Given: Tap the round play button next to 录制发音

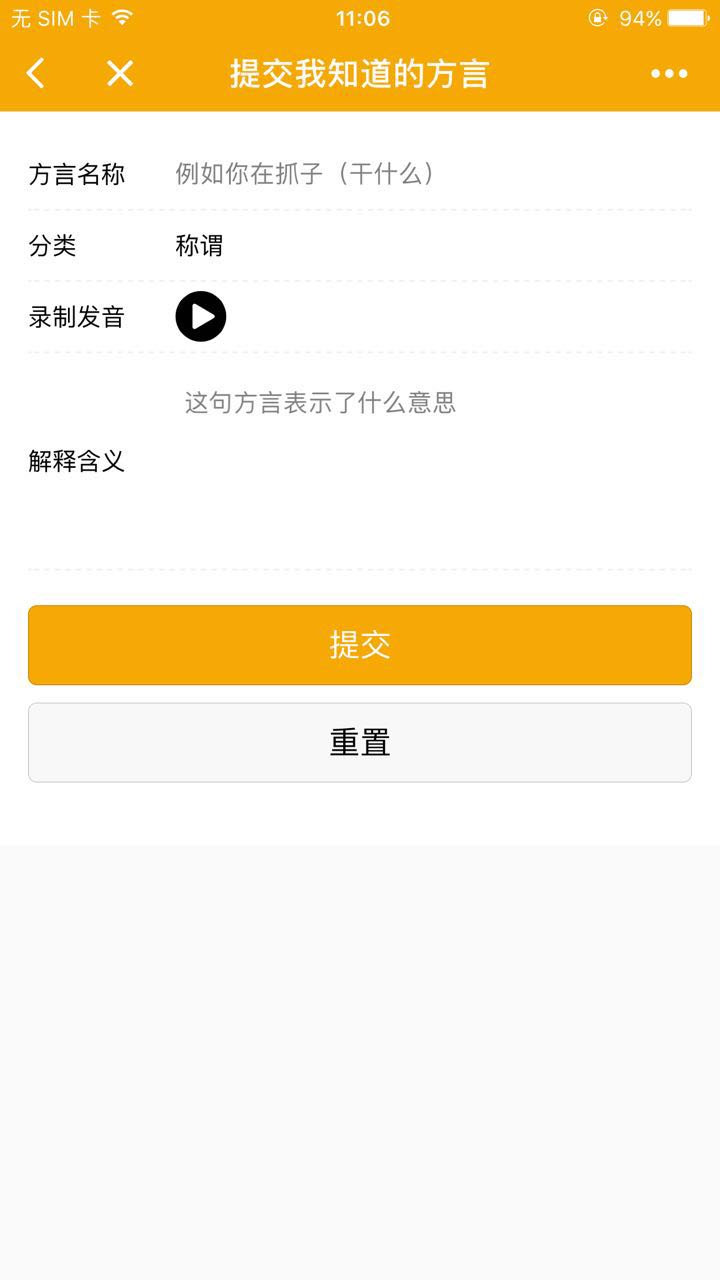Looking at the screenshot, I should click(201, 317).
